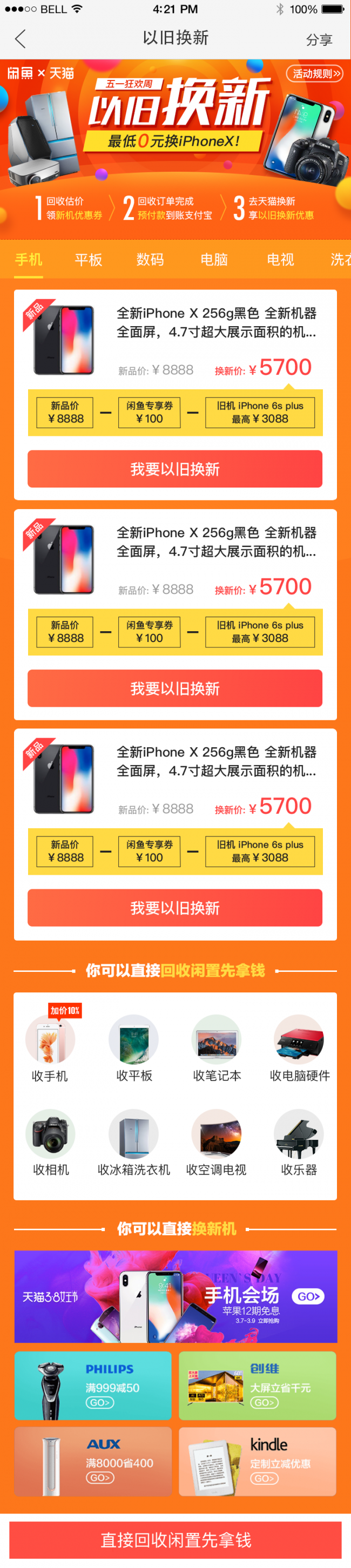Open the AUX 满8000省400 promo
This screenshot has width=351, height=1568.
(x=93, y=1461)
